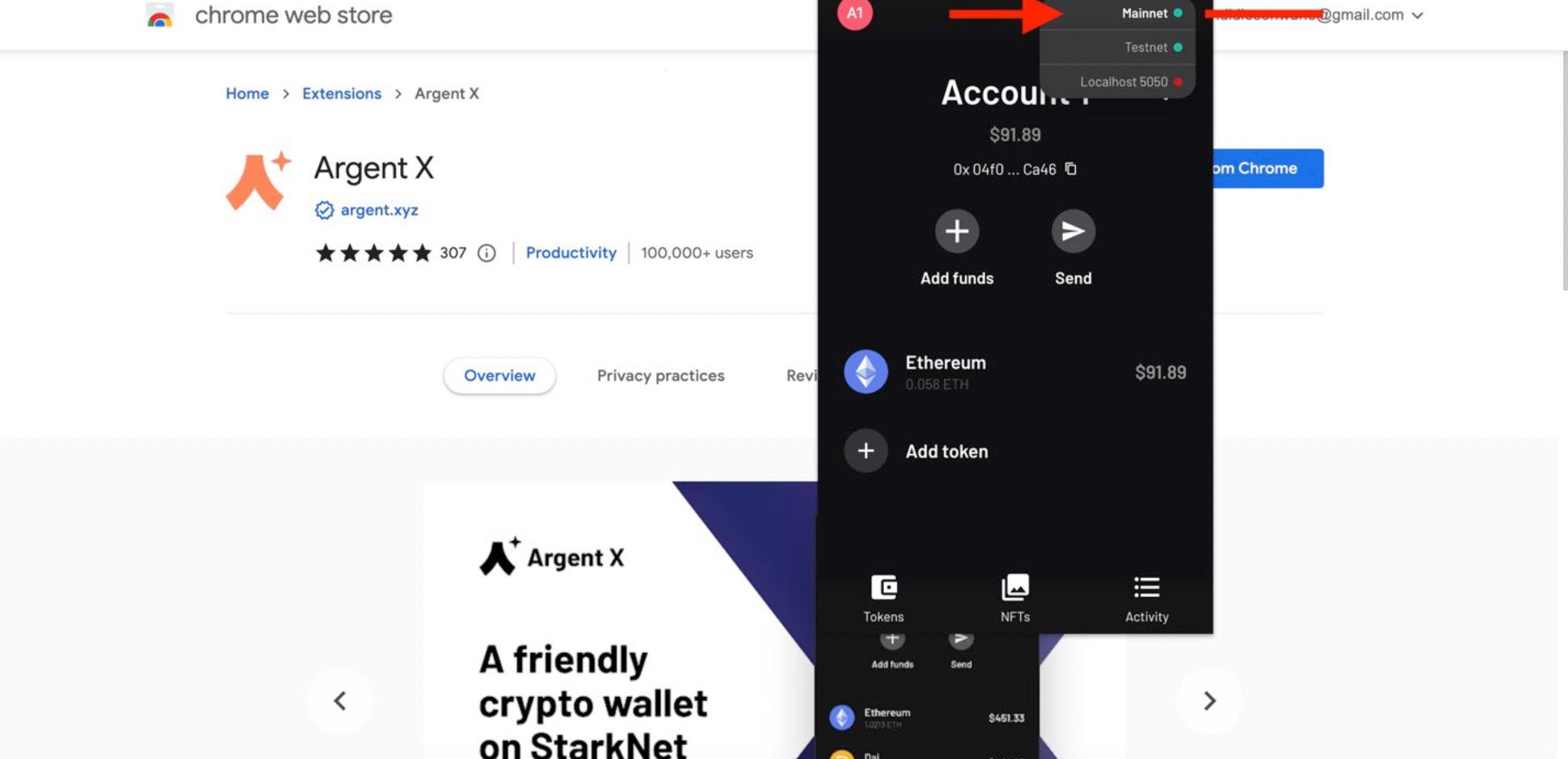
Task: Switch to the Activity tab
Action: coord(1146,597)
